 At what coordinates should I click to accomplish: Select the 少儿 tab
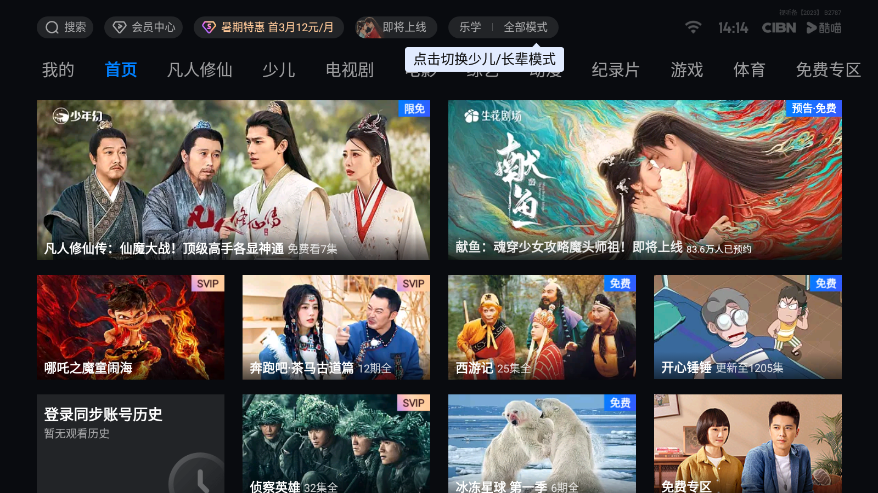pyautogui.click(x=278, y=70)
